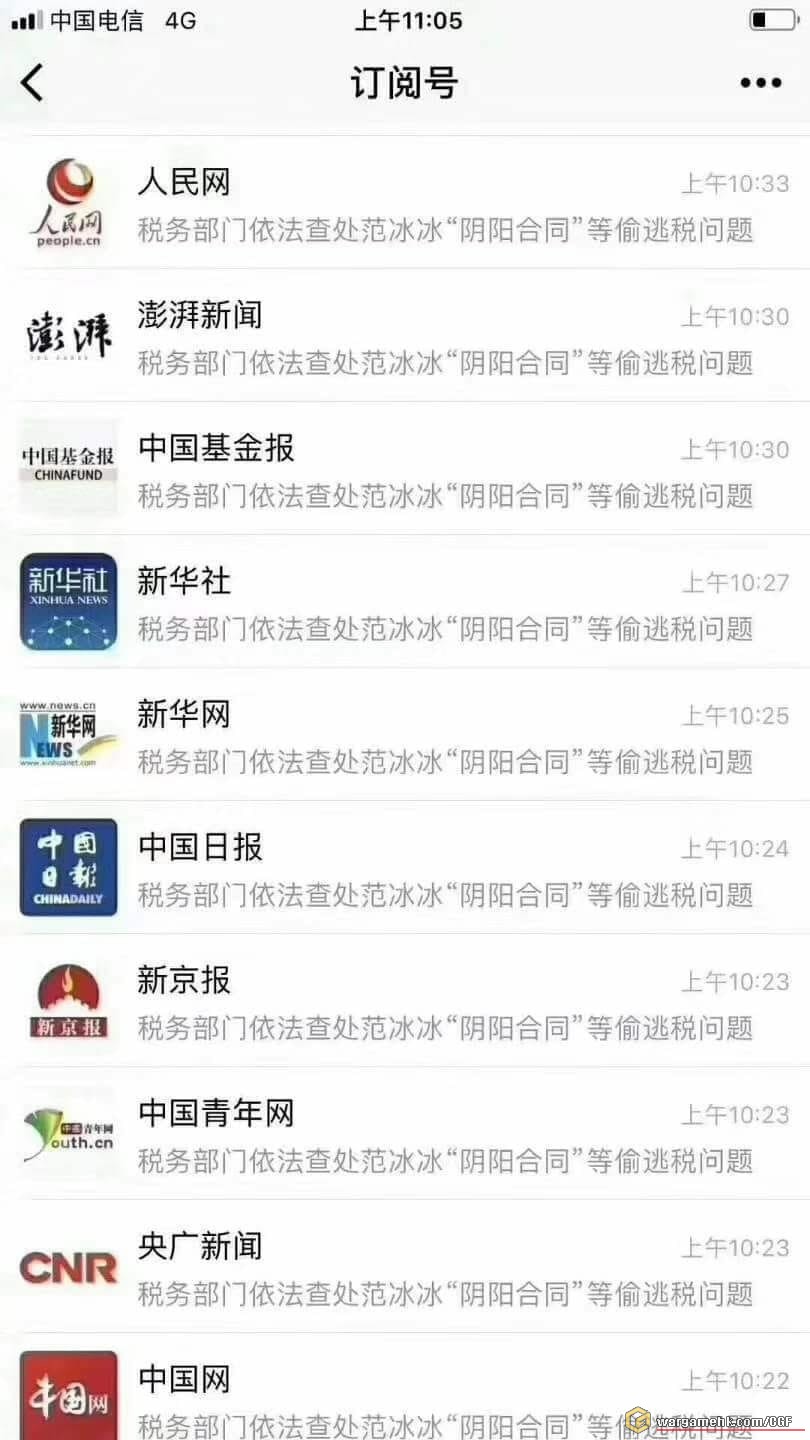Go back from the 订阅号 screen
This screenshot has height=1440, width=810.
(x=33, y=82)
